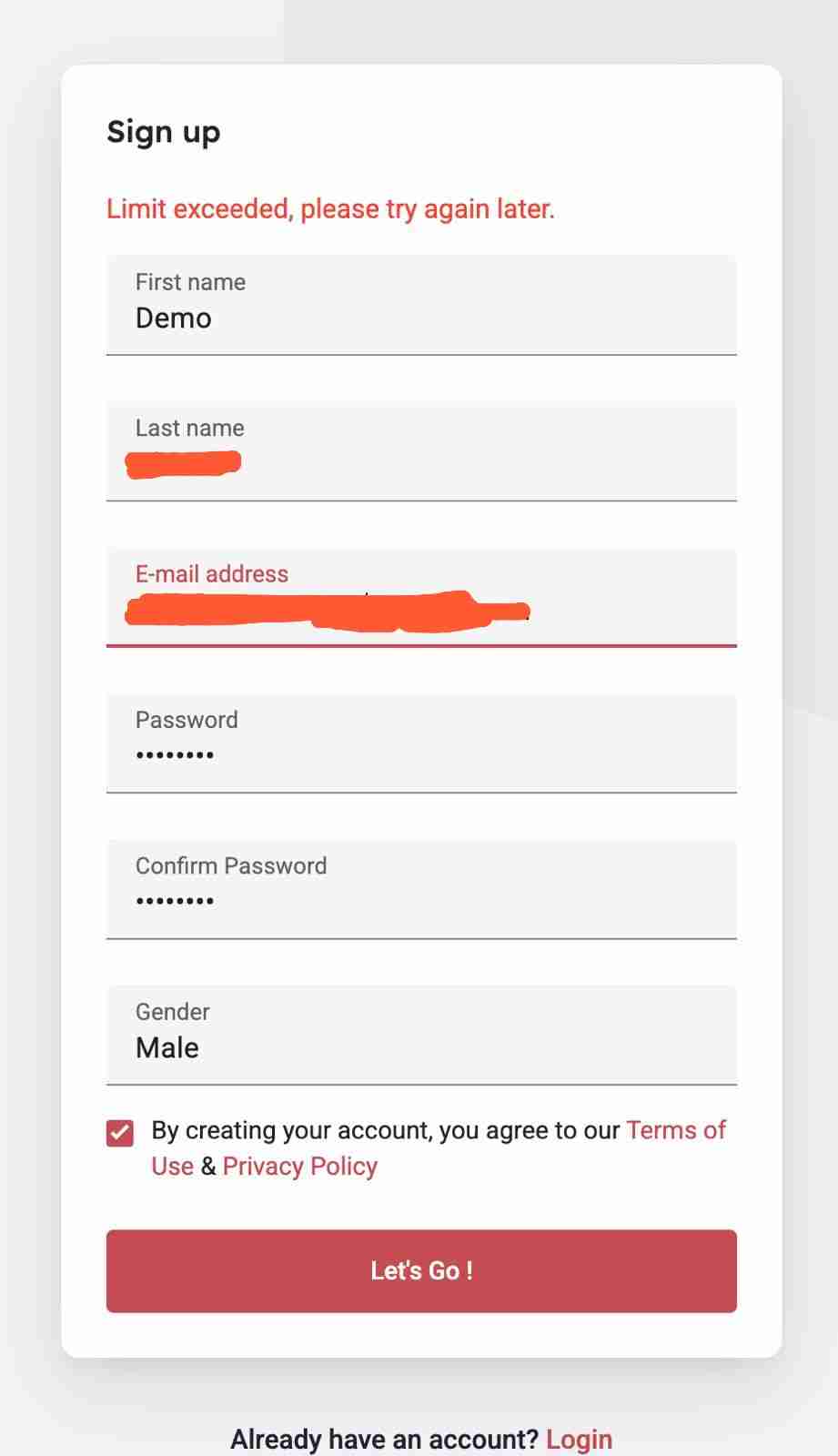838x1456 pixels.
Task: Focus the E-mail address field
Action: point(420,598)
